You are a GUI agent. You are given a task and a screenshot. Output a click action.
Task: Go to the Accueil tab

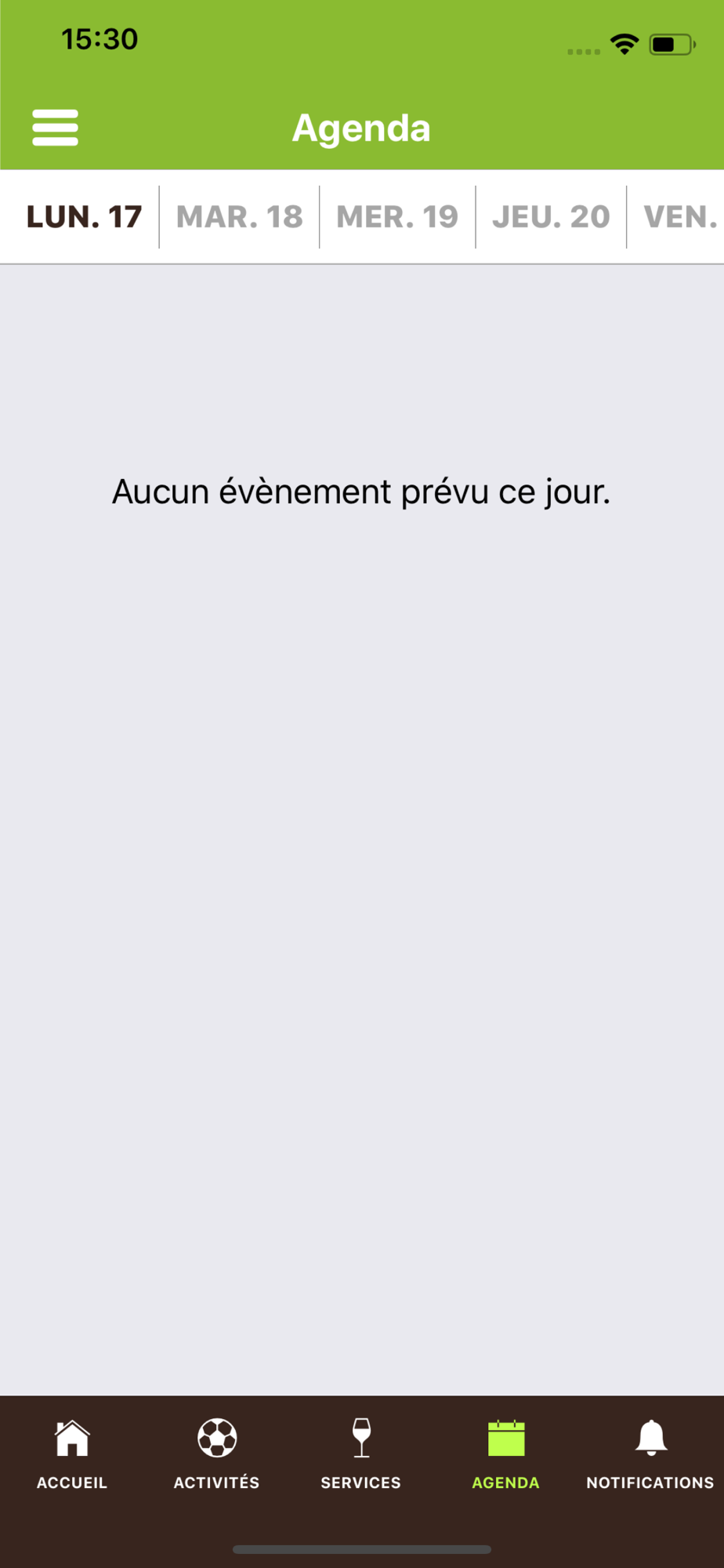(72, 1454)
